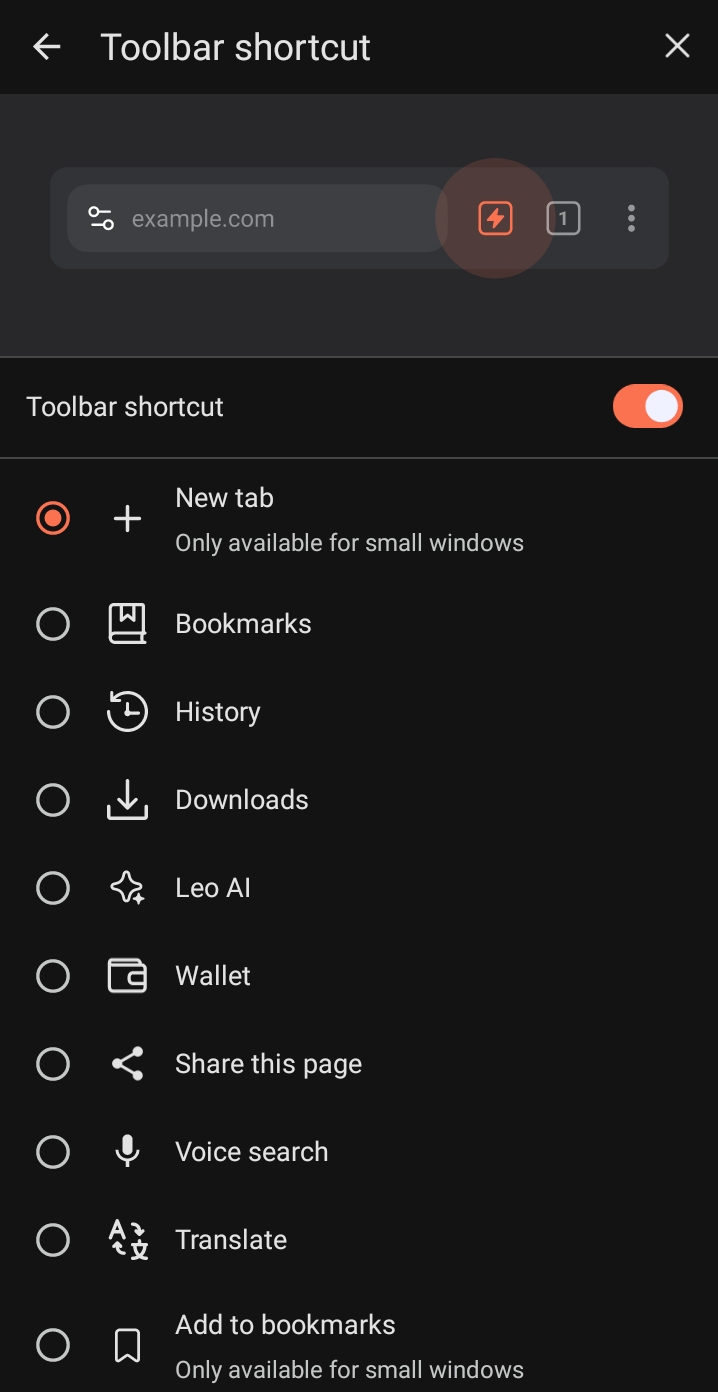Select New tab as toolbar shortcut
Viewport: 718px width, 1392px height.
click(x=53, y=518)
